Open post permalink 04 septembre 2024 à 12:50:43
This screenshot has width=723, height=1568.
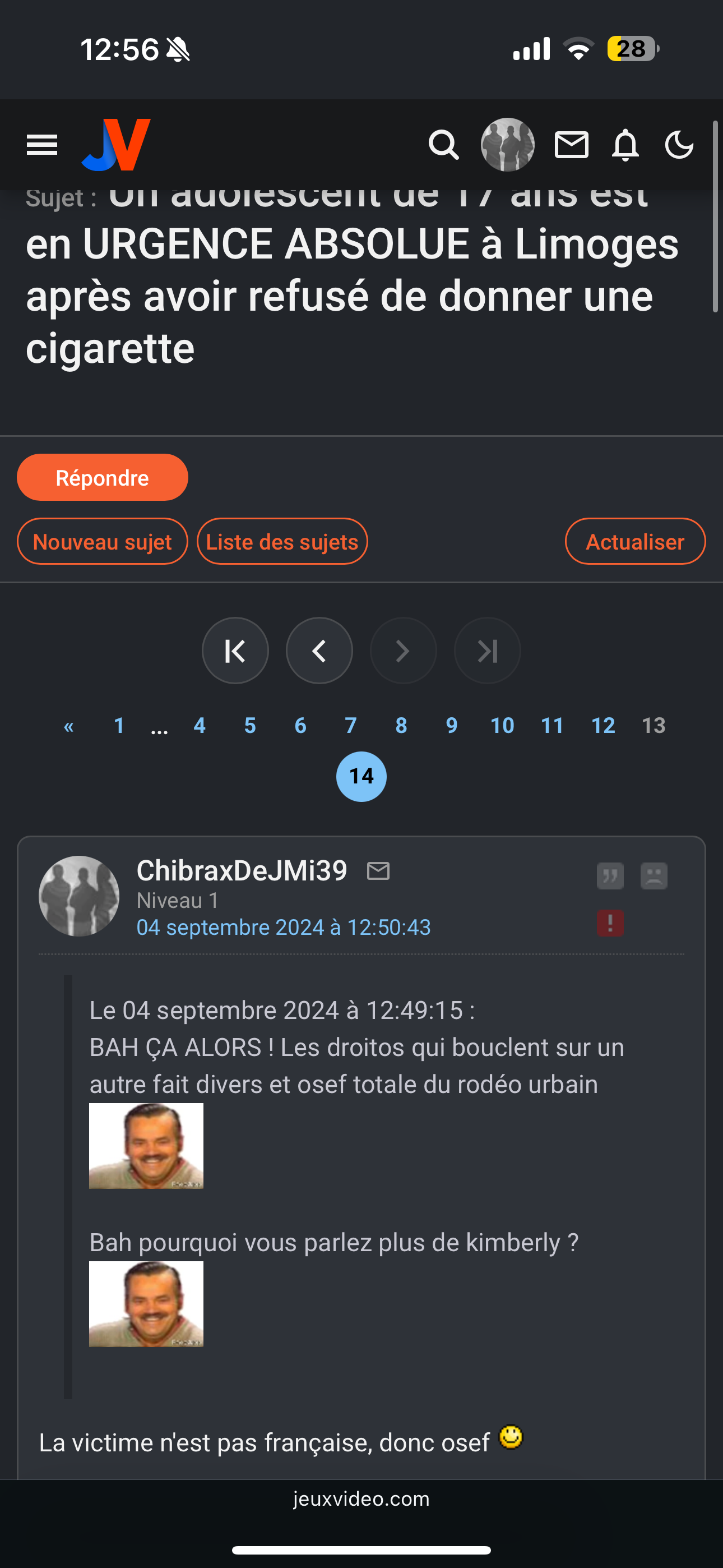[x=284, y=927]
